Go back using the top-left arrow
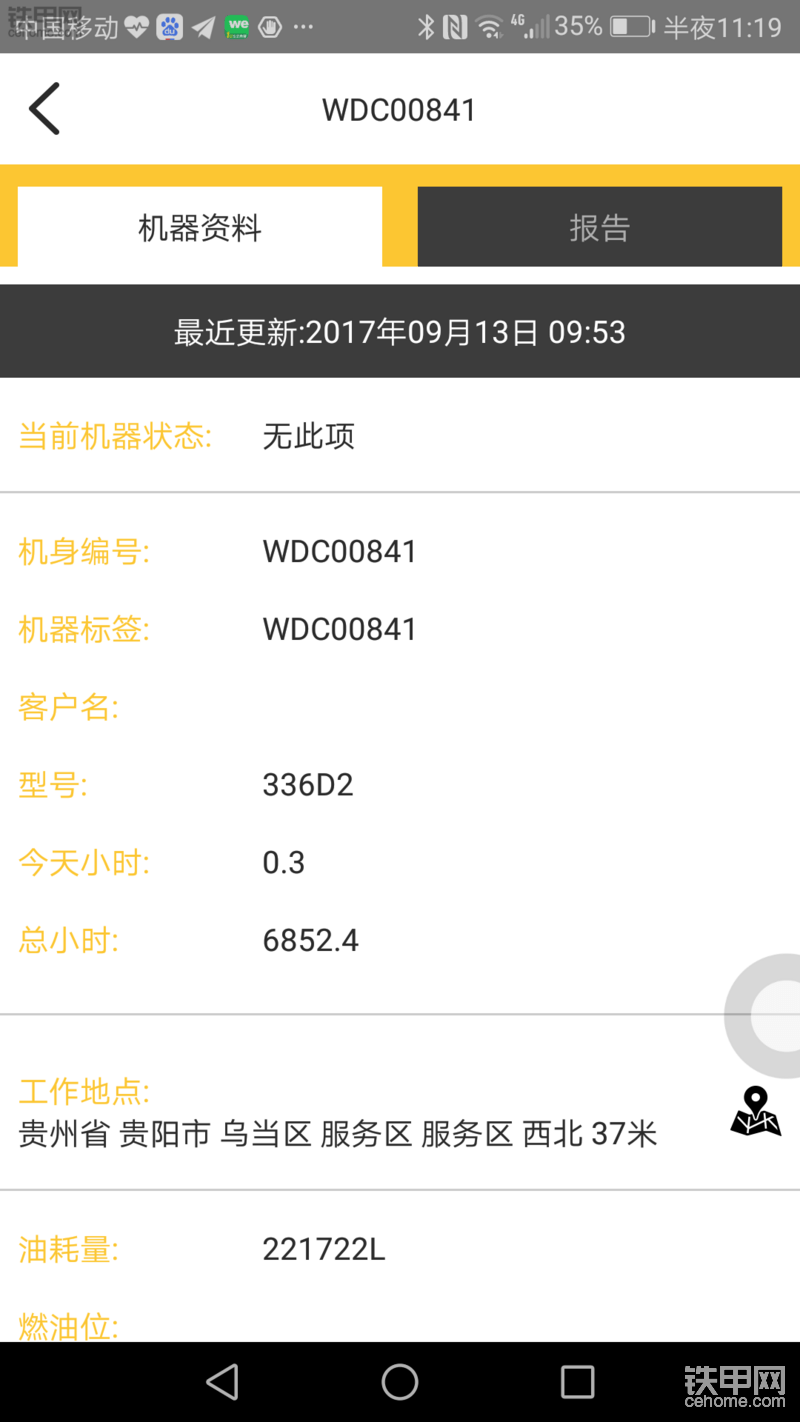The width and height of the screenshot is (800, 1422). coord(45,109)
